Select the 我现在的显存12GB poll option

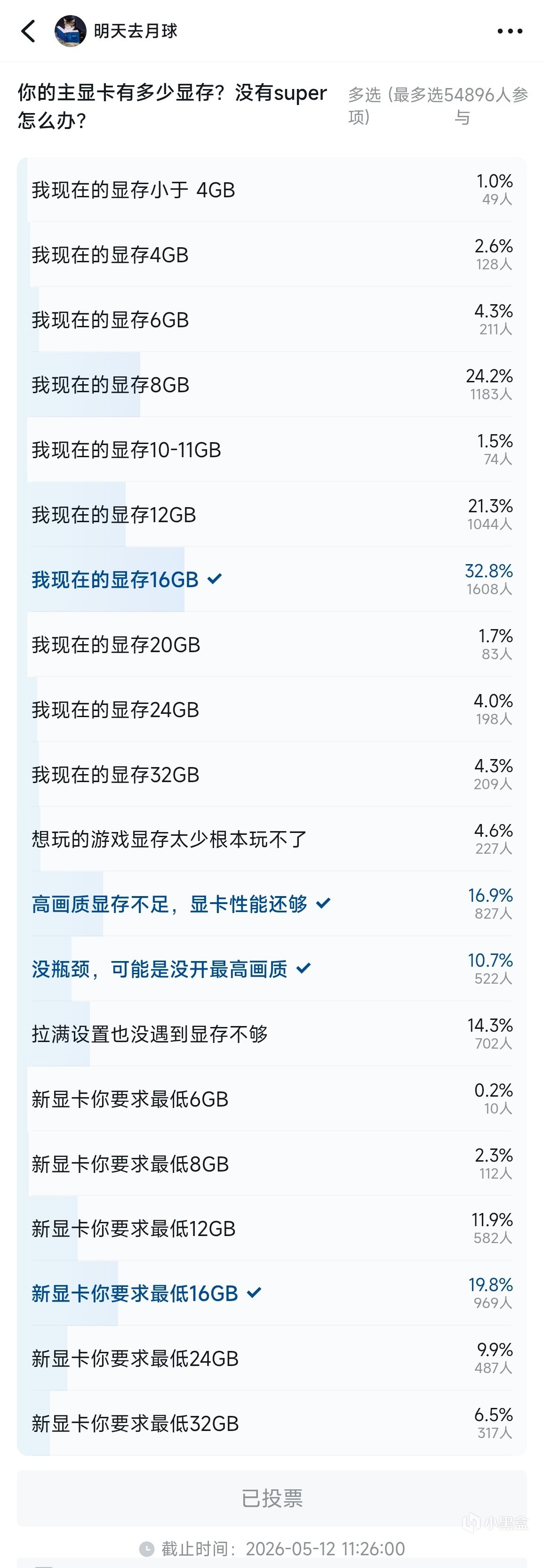(272, 515)
